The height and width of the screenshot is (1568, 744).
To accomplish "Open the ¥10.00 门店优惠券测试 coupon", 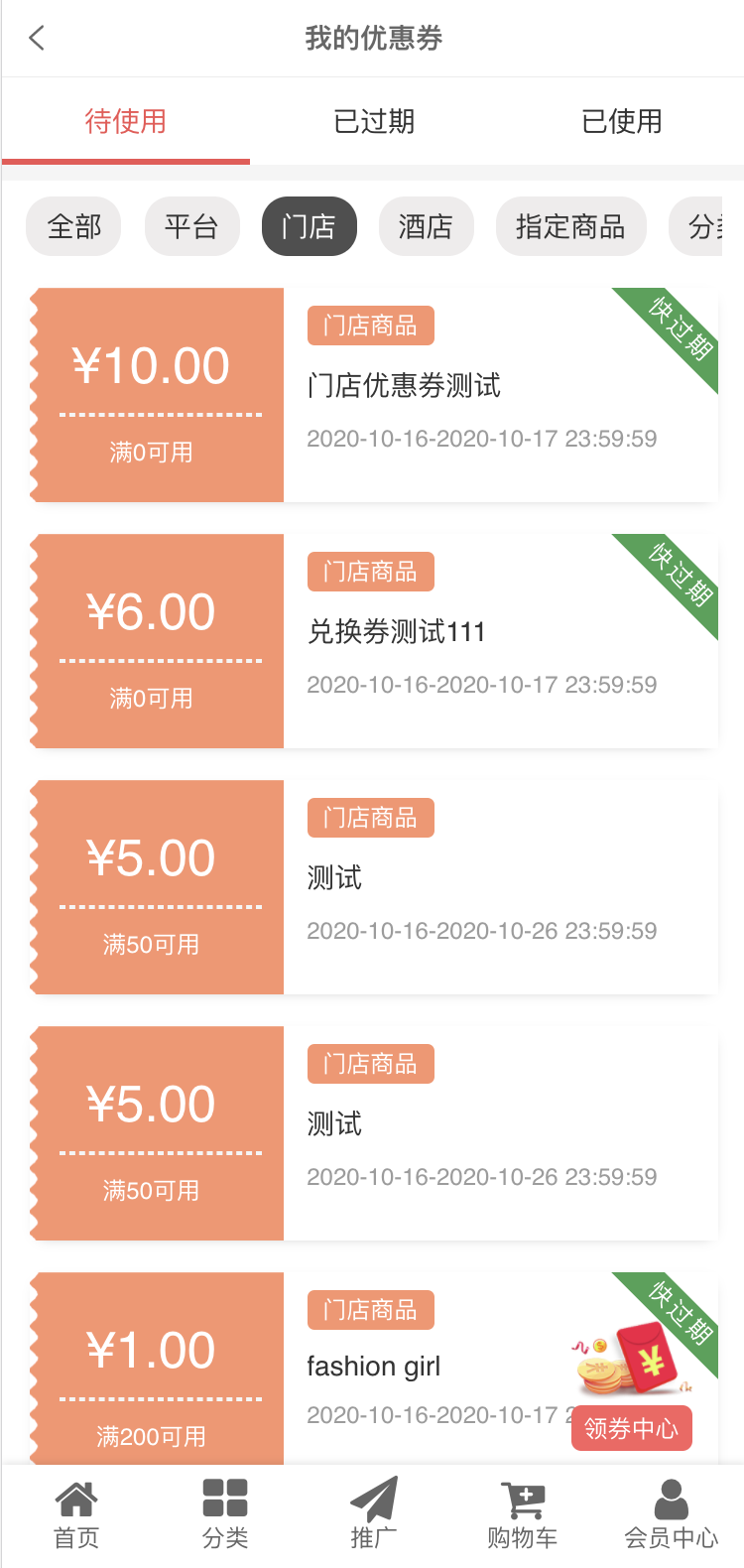I will click(374, 395).
